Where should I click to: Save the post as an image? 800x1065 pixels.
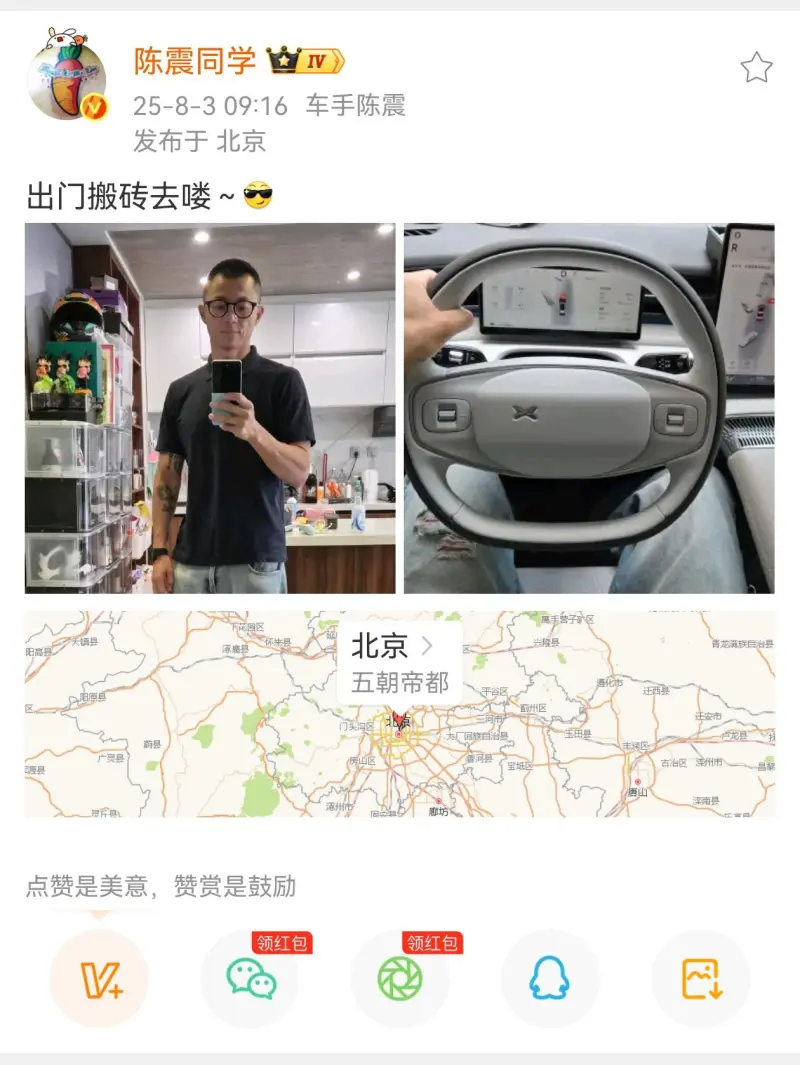tap(701, 978)
